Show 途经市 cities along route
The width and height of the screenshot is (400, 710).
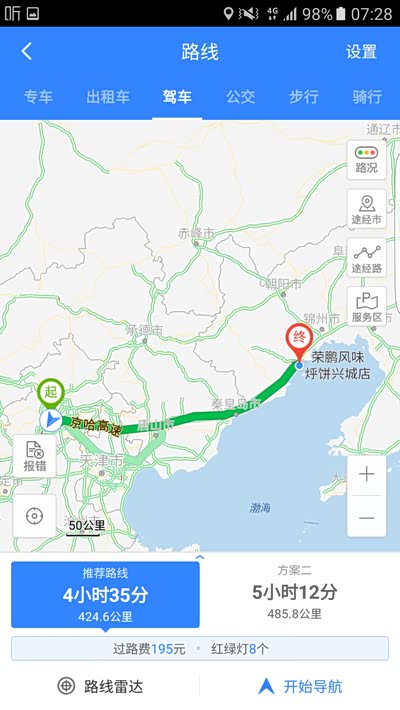click(x=366, y=208)
